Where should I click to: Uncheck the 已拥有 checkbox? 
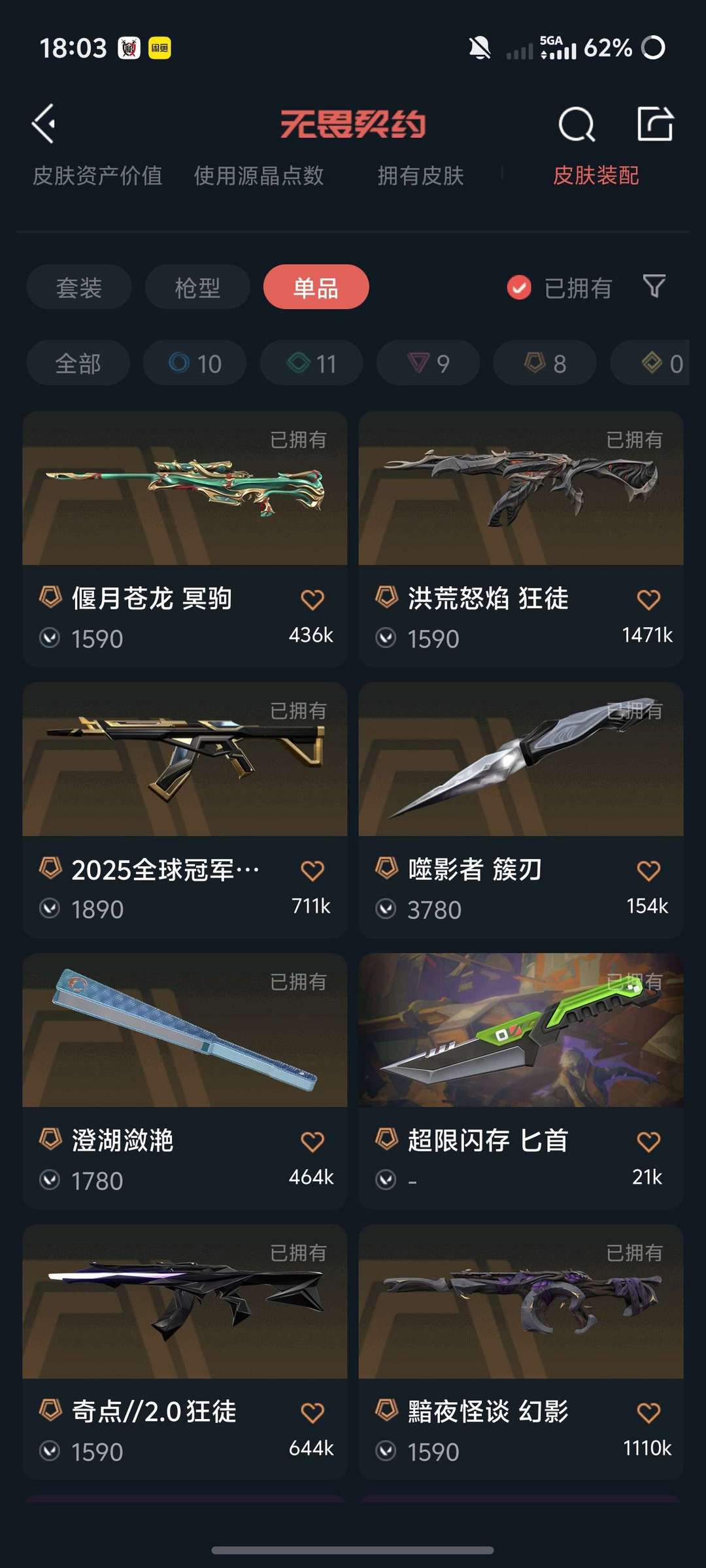tap(519, 287)
